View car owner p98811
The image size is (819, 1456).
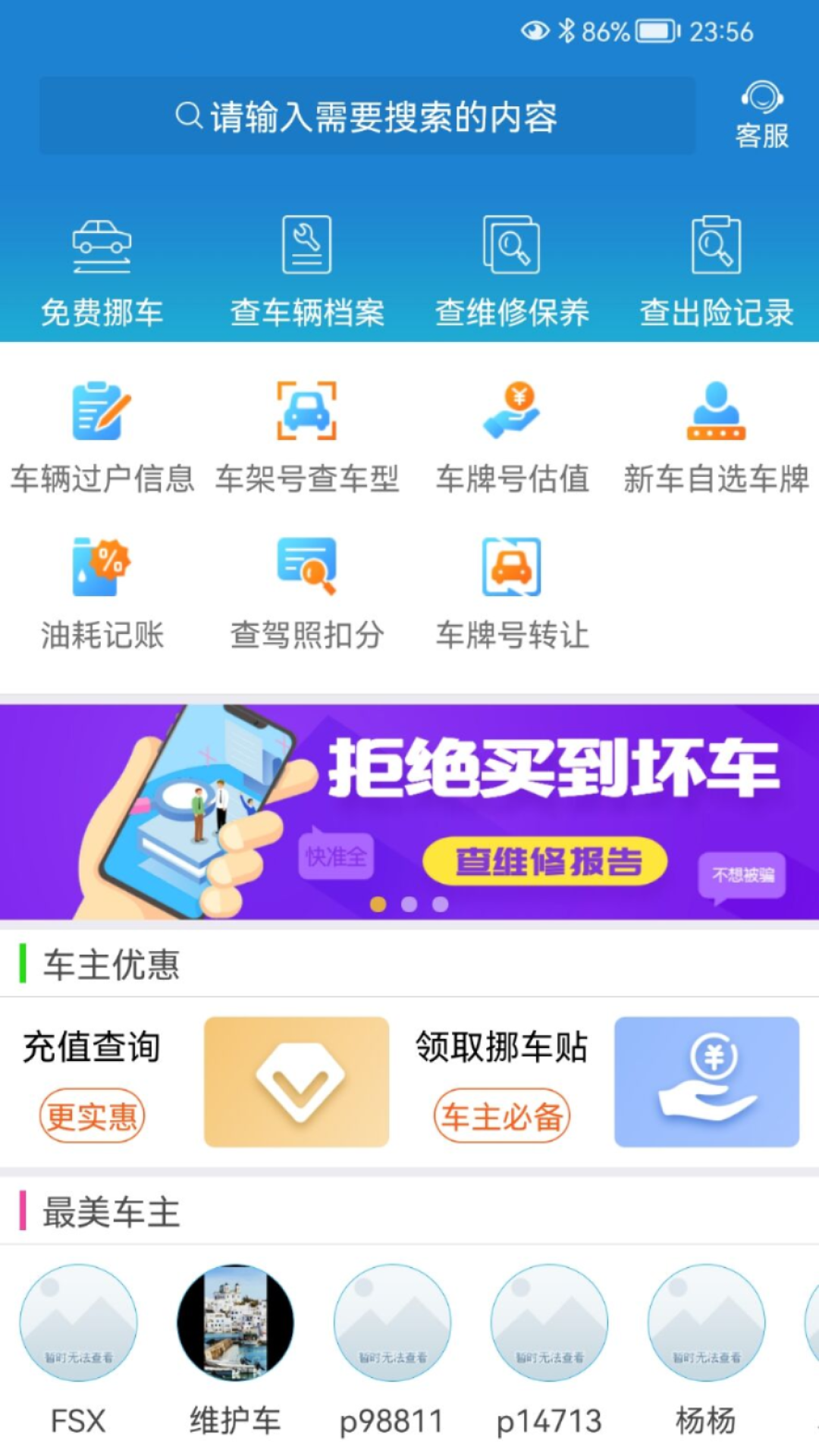tap(392, 1323)
